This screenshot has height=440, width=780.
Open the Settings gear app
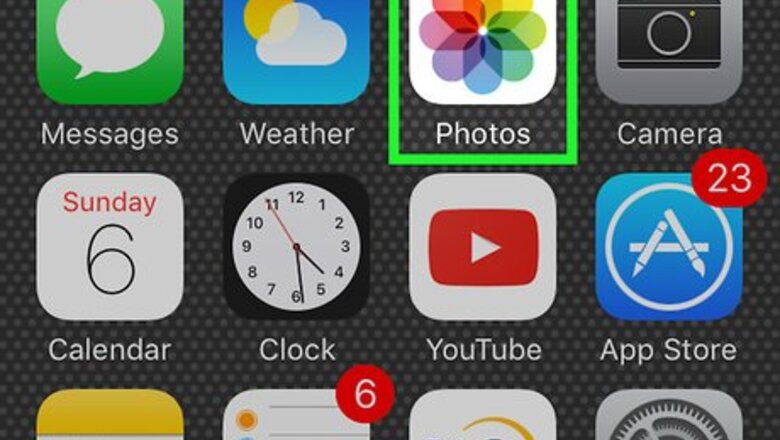(x=669, y=418)
